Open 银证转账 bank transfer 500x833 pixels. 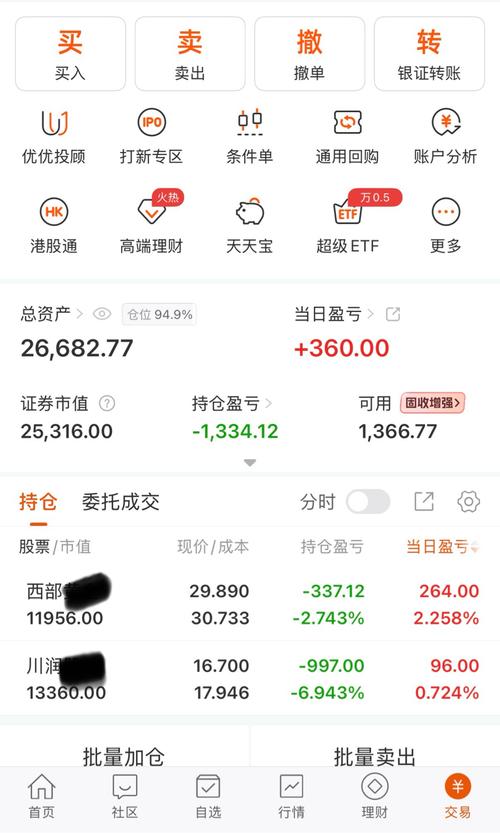(x=429, y=54)
